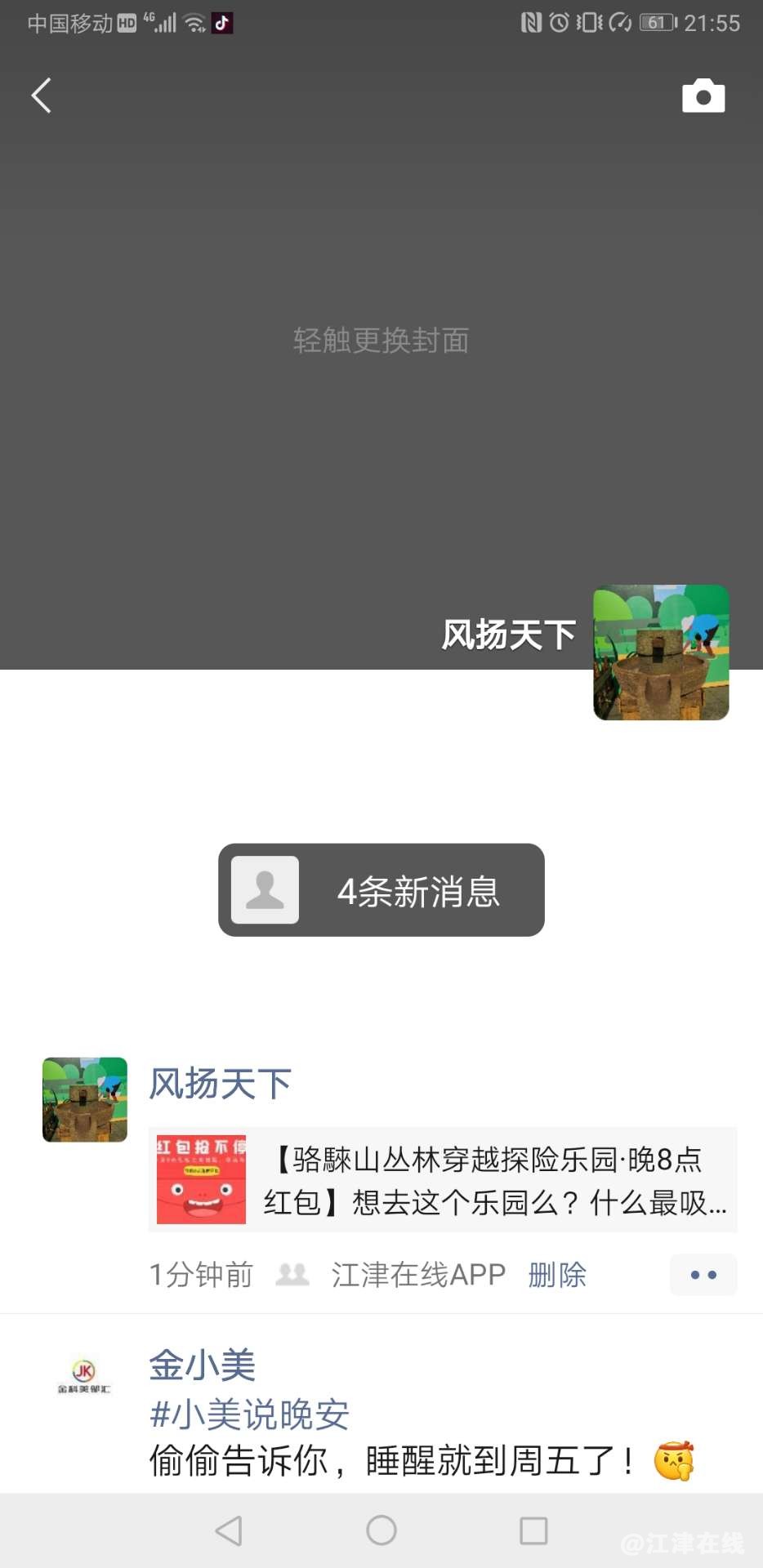Screen dimensions: 763x1568
Task: Go back from Moments page
Action: click(42, 96)
